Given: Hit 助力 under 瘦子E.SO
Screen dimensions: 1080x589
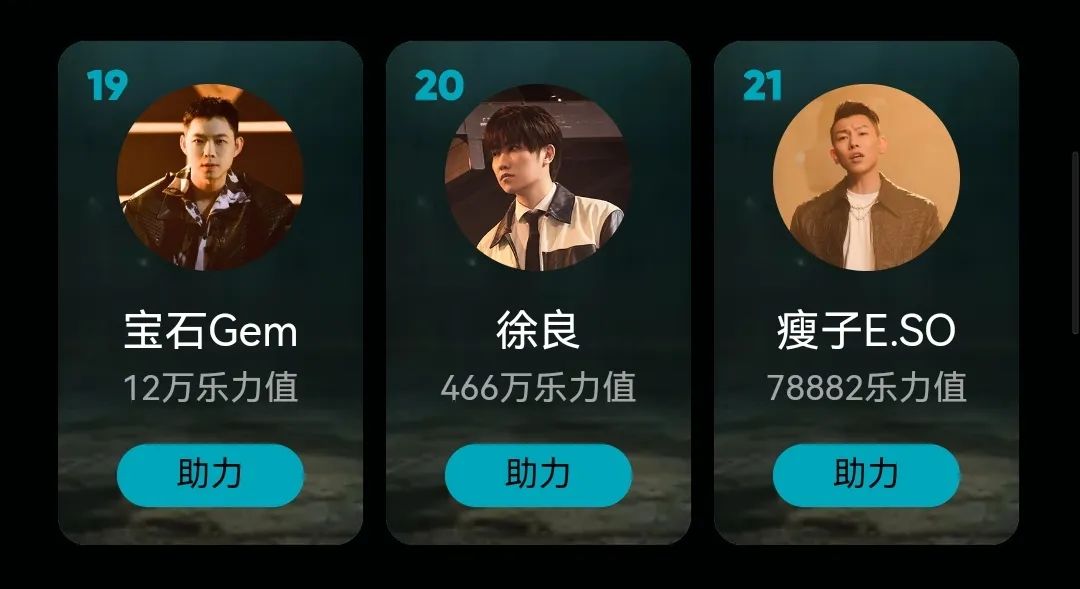Looking at the screenshot, I should pos(866,475).
